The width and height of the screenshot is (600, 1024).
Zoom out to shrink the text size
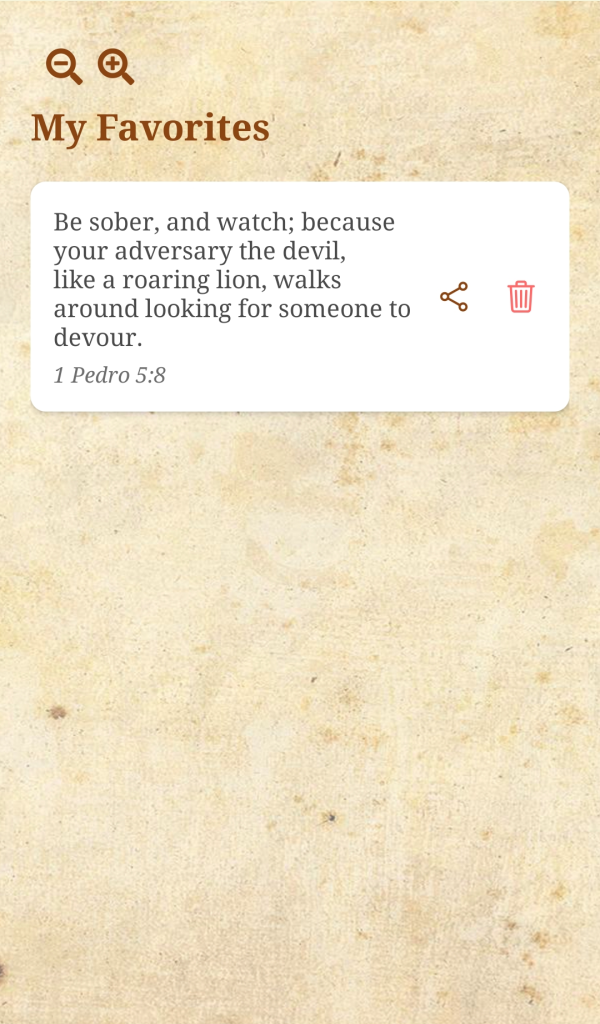(63, 67)
